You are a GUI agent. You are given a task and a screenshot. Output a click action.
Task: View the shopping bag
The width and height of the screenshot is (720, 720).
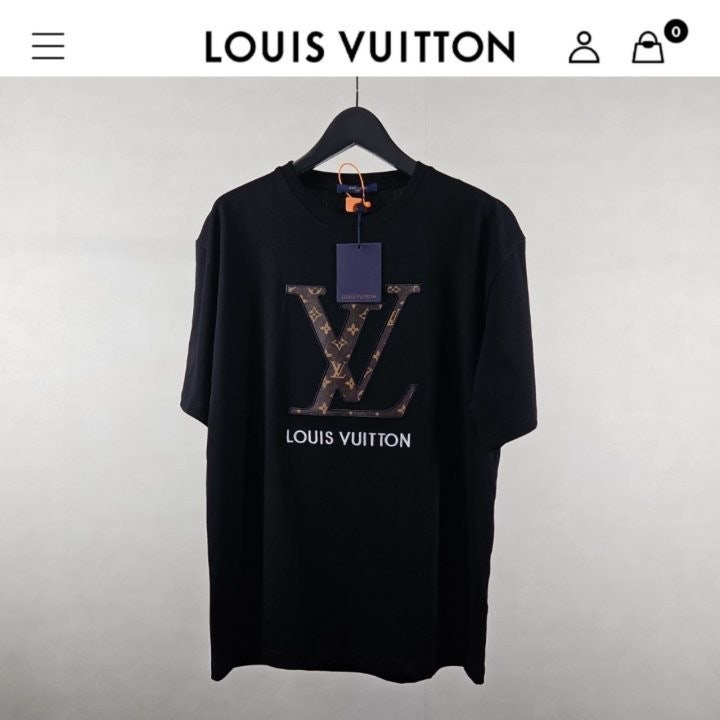[x=648, y=47]
